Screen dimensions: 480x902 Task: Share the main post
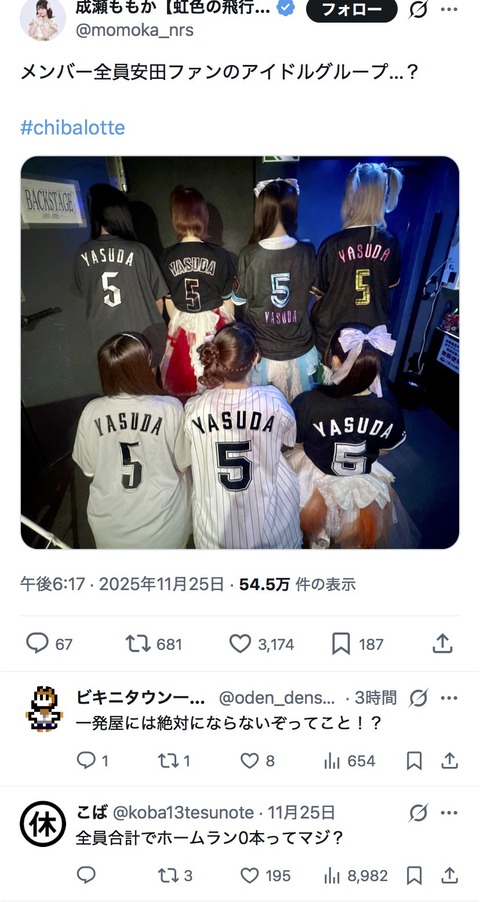442,644
